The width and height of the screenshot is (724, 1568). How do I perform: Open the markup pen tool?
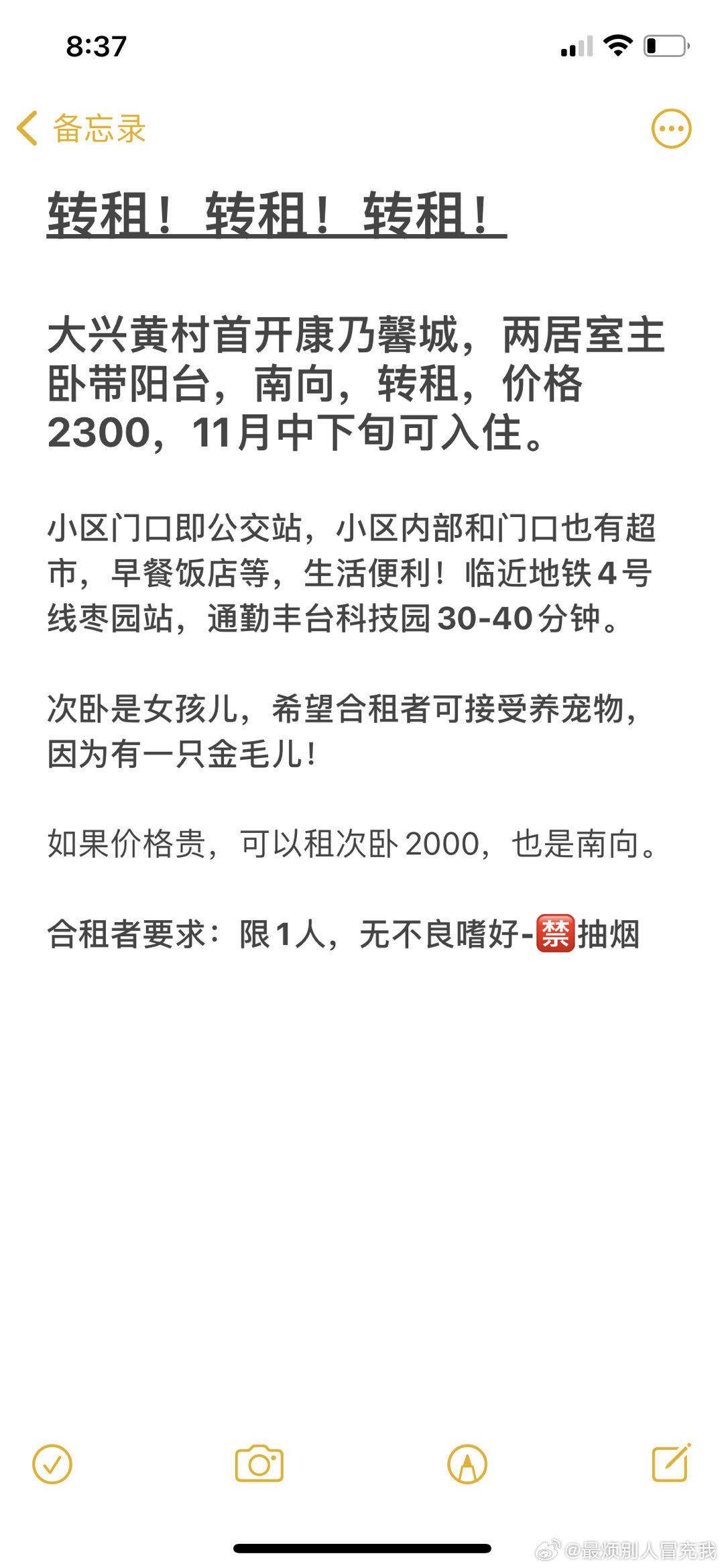pyautogui.click(x=467, y=1464)
